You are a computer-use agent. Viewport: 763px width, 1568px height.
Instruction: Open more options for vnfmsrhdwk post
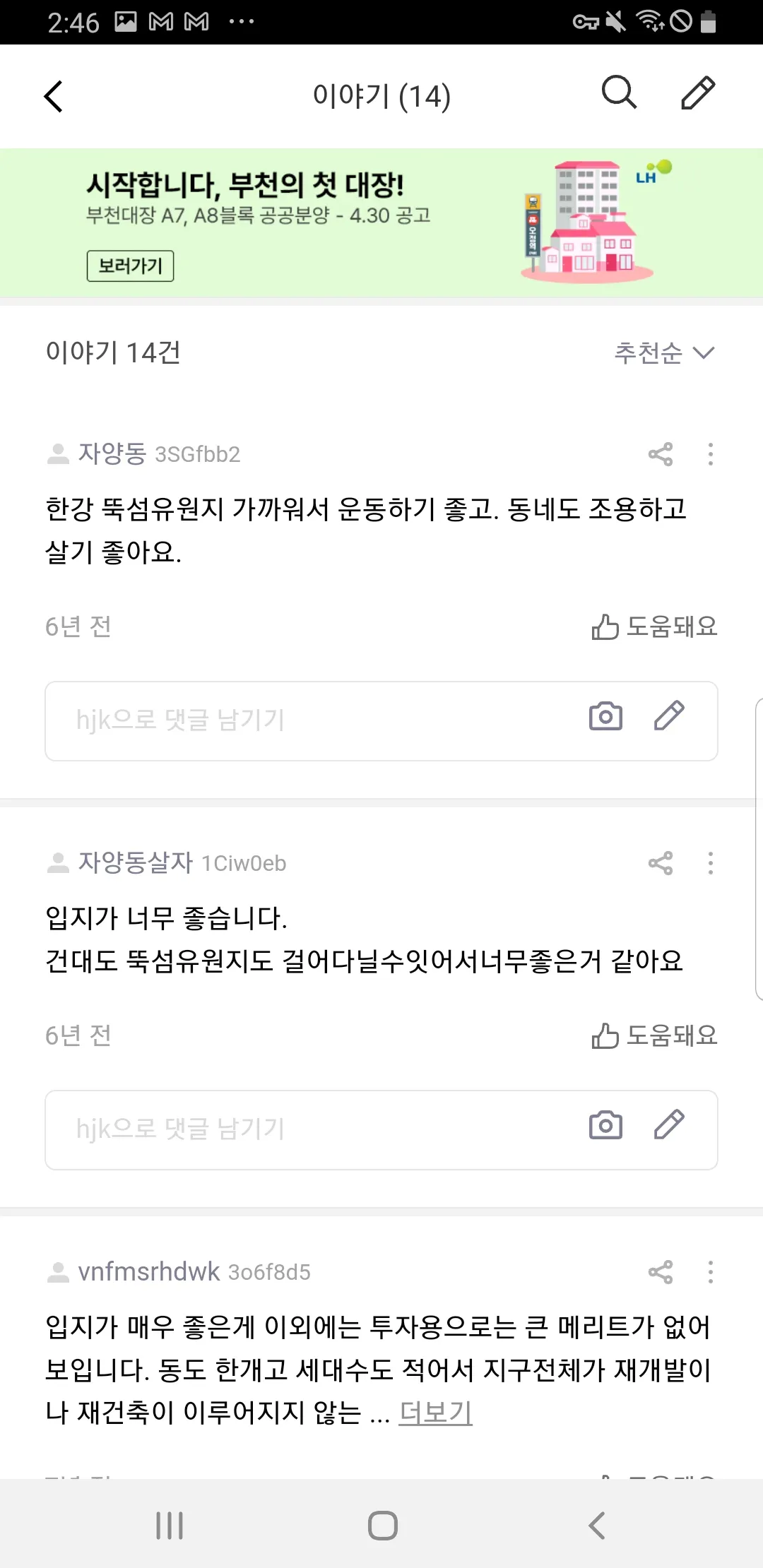tap(711, 1272)
